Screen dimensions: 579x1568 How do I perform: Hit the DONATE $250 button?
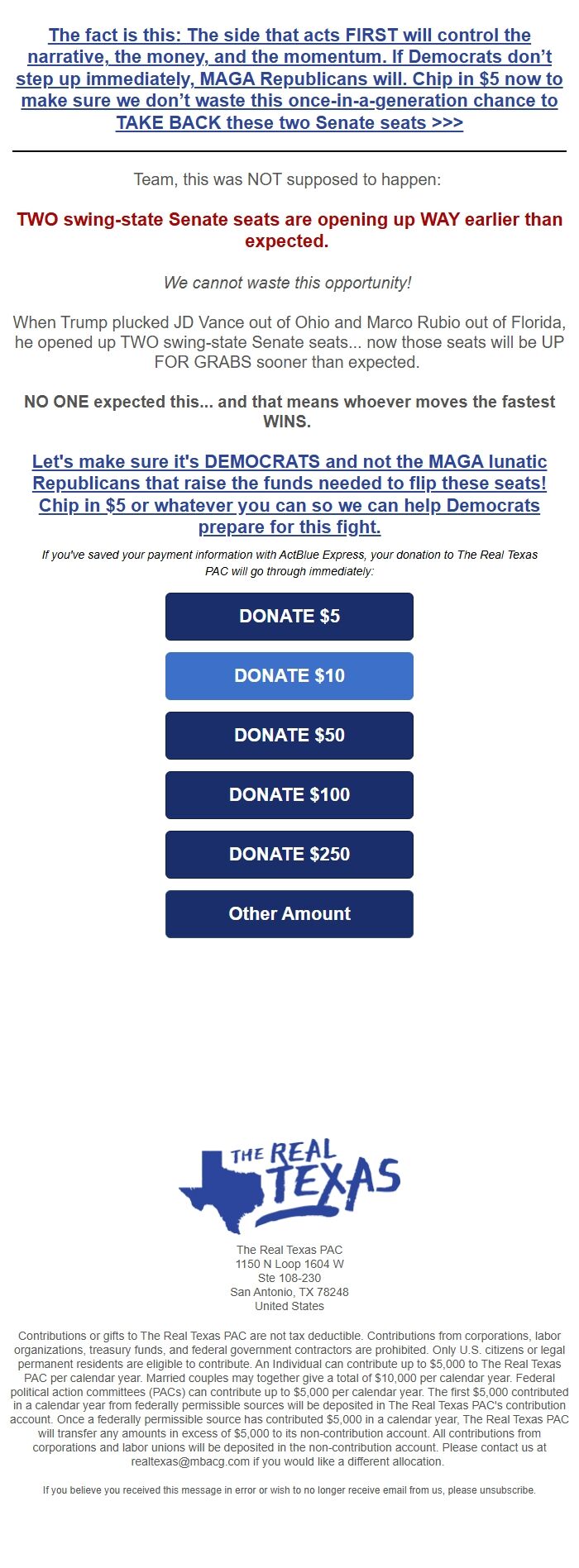click(289, 855)
